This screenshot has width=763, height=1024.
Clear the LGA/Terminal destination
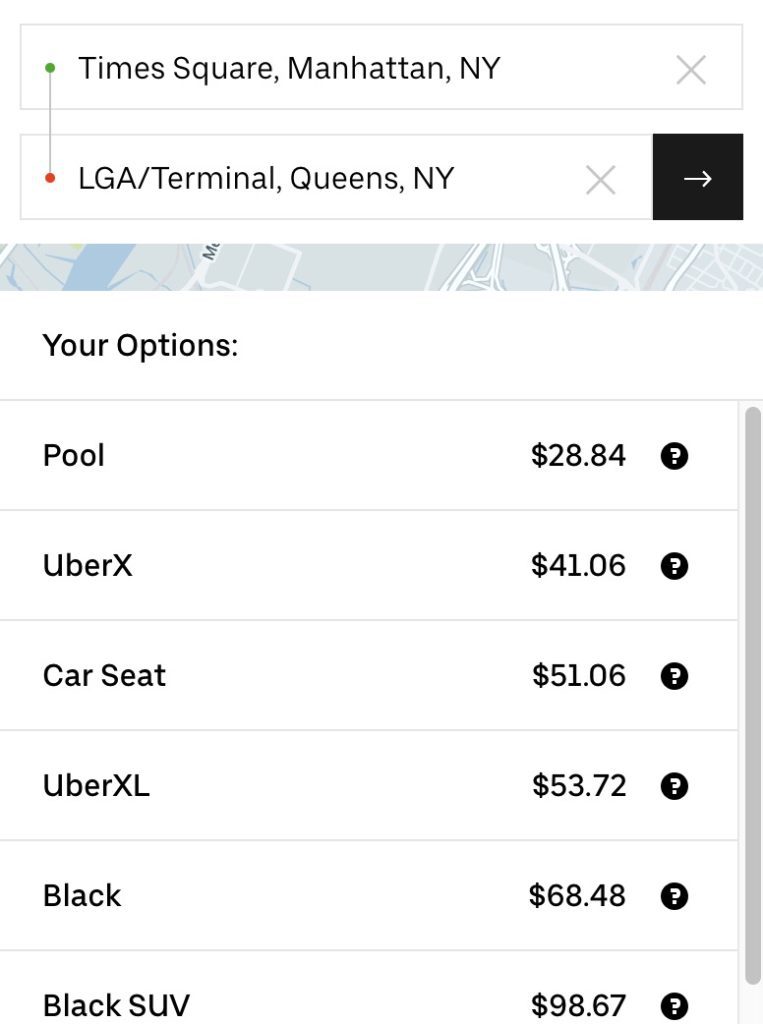(x=600, y=180)
